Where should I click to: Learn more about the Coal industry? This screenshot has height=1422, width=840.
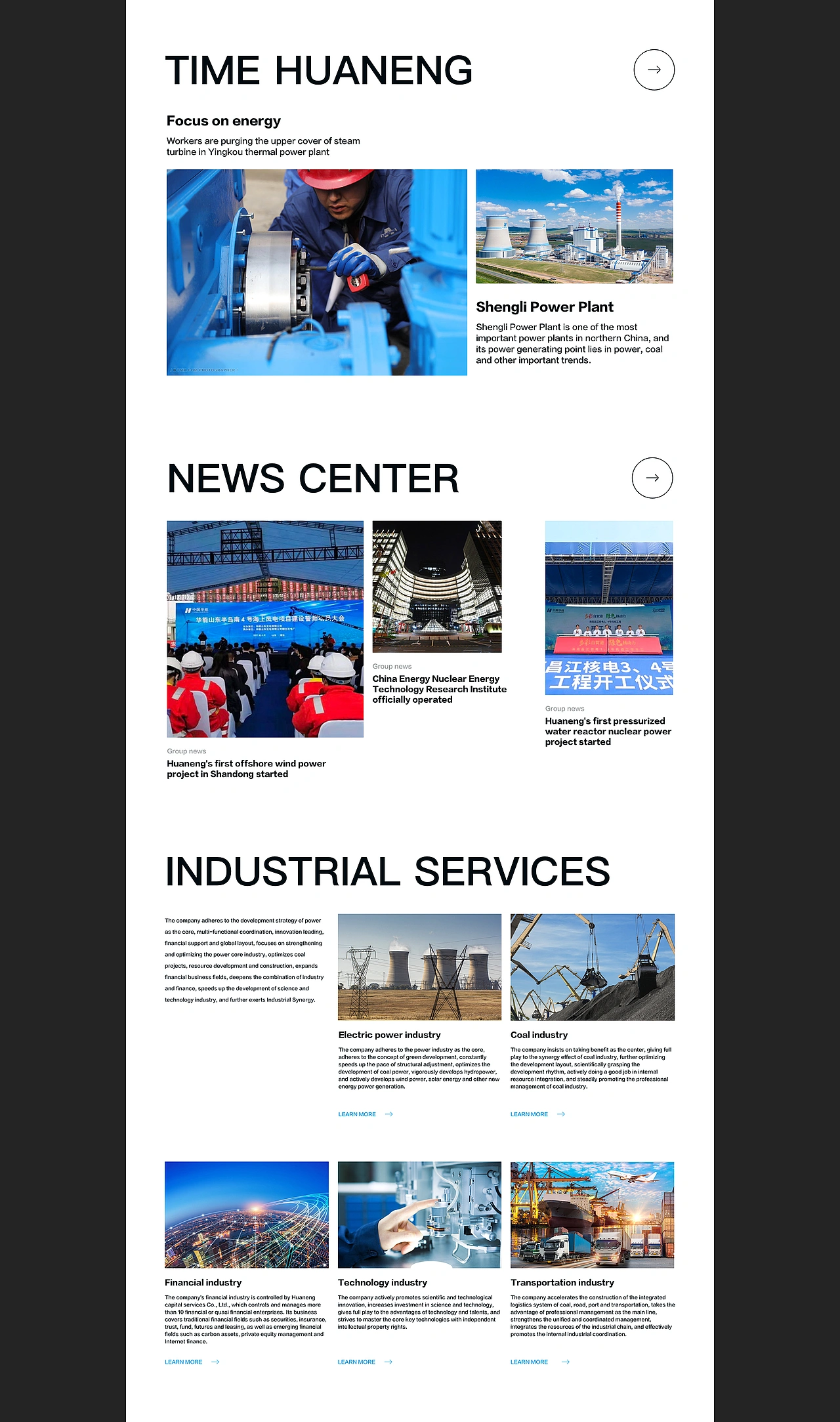(537, 1114)
